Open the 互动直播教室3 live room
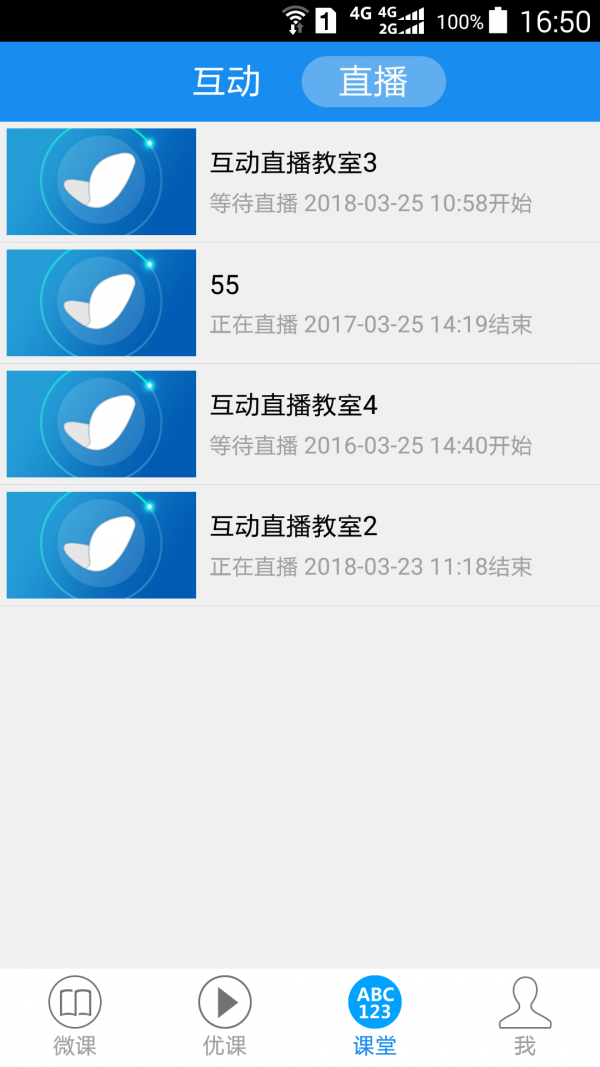The image size is (600, 1067). point(300,182)
